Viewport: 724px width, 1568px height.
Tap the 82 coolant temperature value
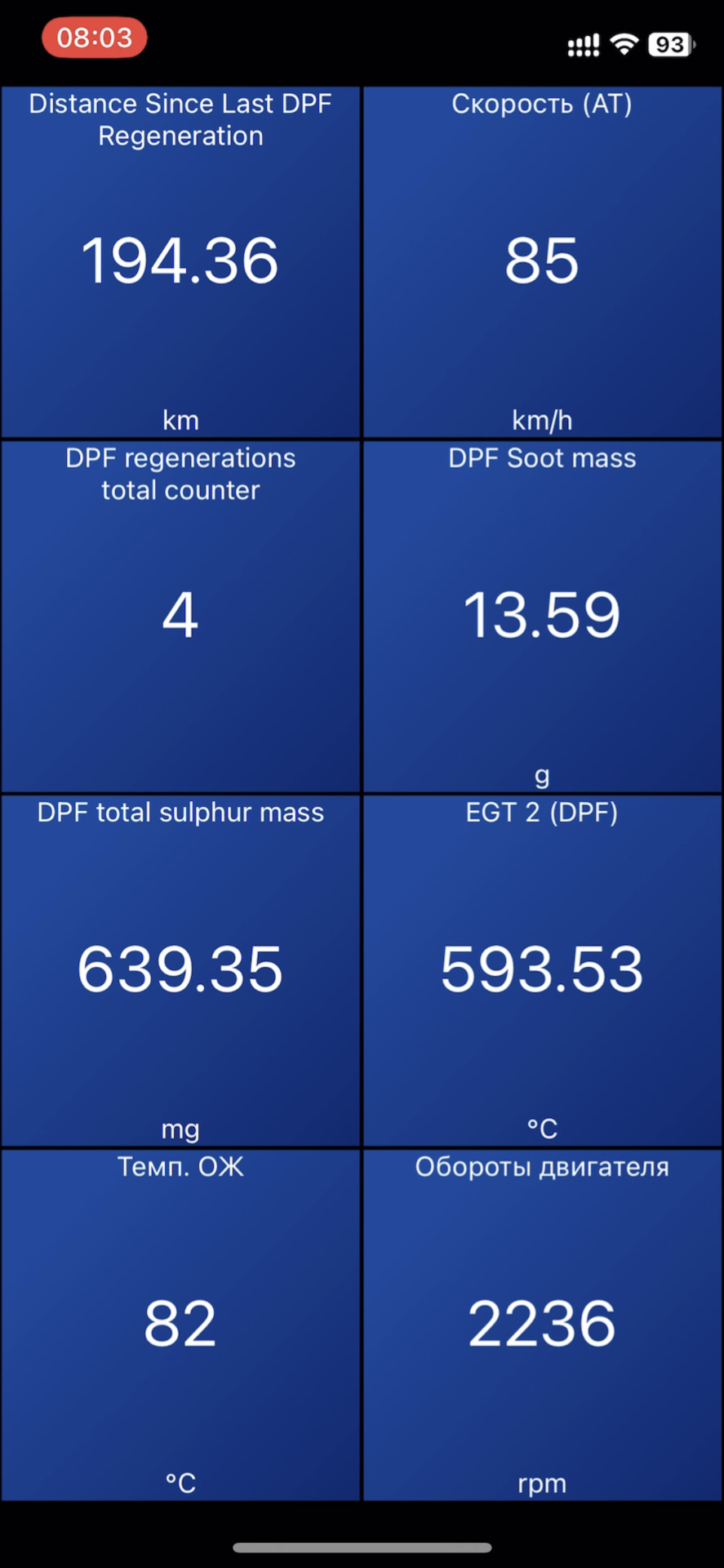180,1323
